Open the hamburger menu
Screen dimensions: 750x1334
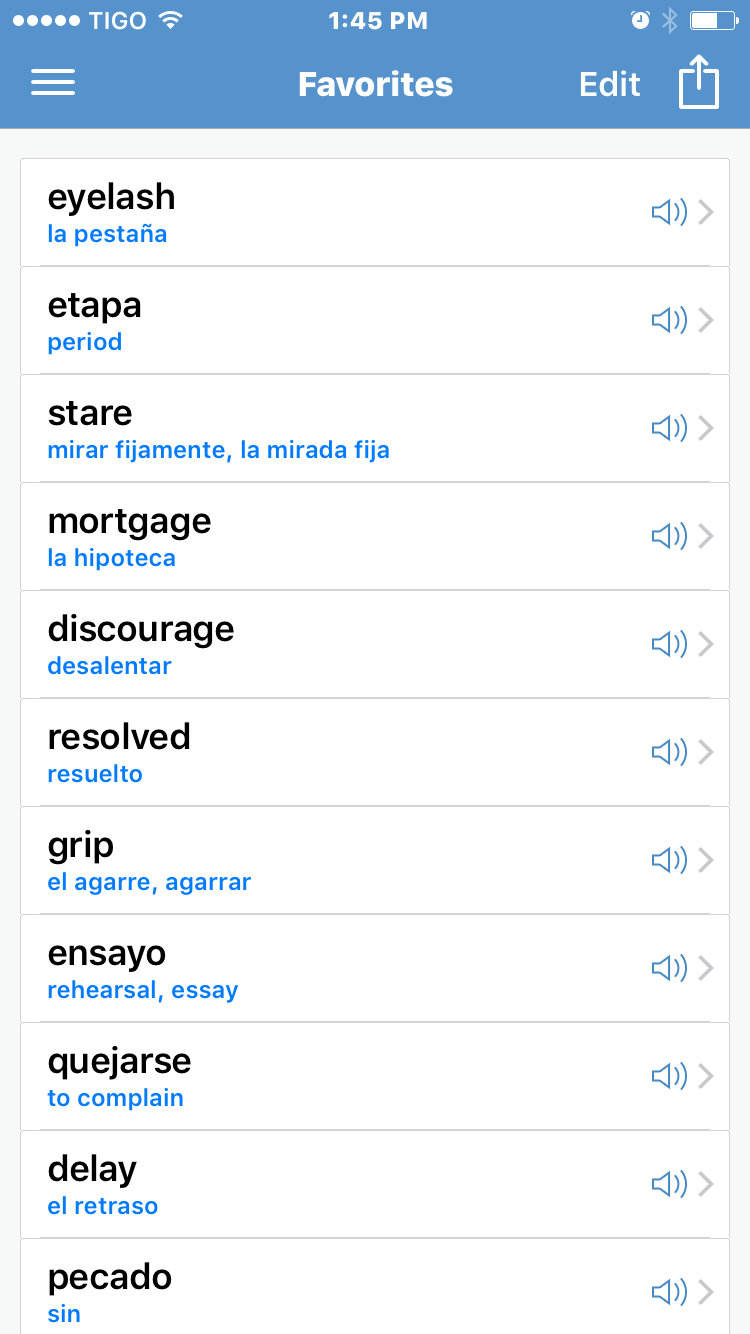(x=53, y=83)
